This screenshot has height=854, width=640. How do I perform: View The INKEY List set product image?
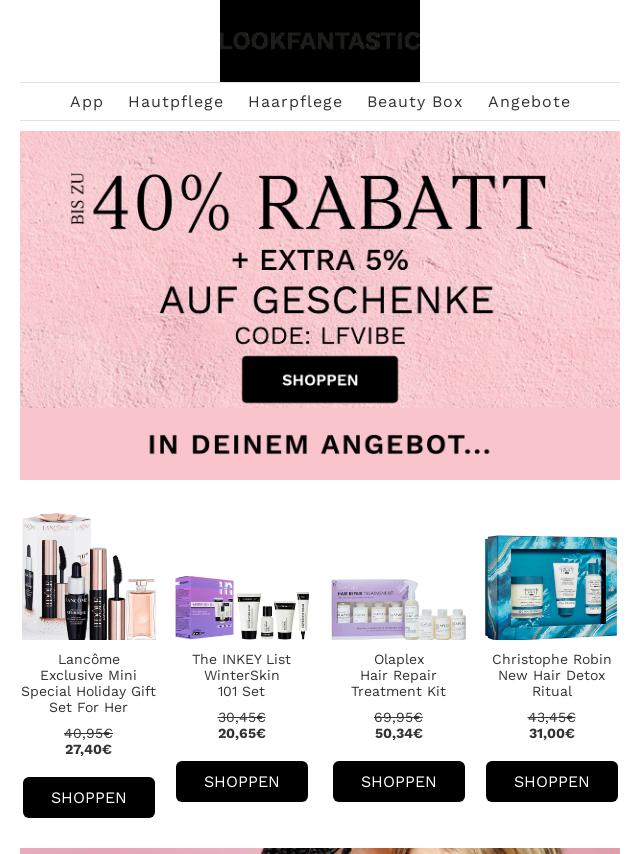pyautogui.click(x=242, y=606)
